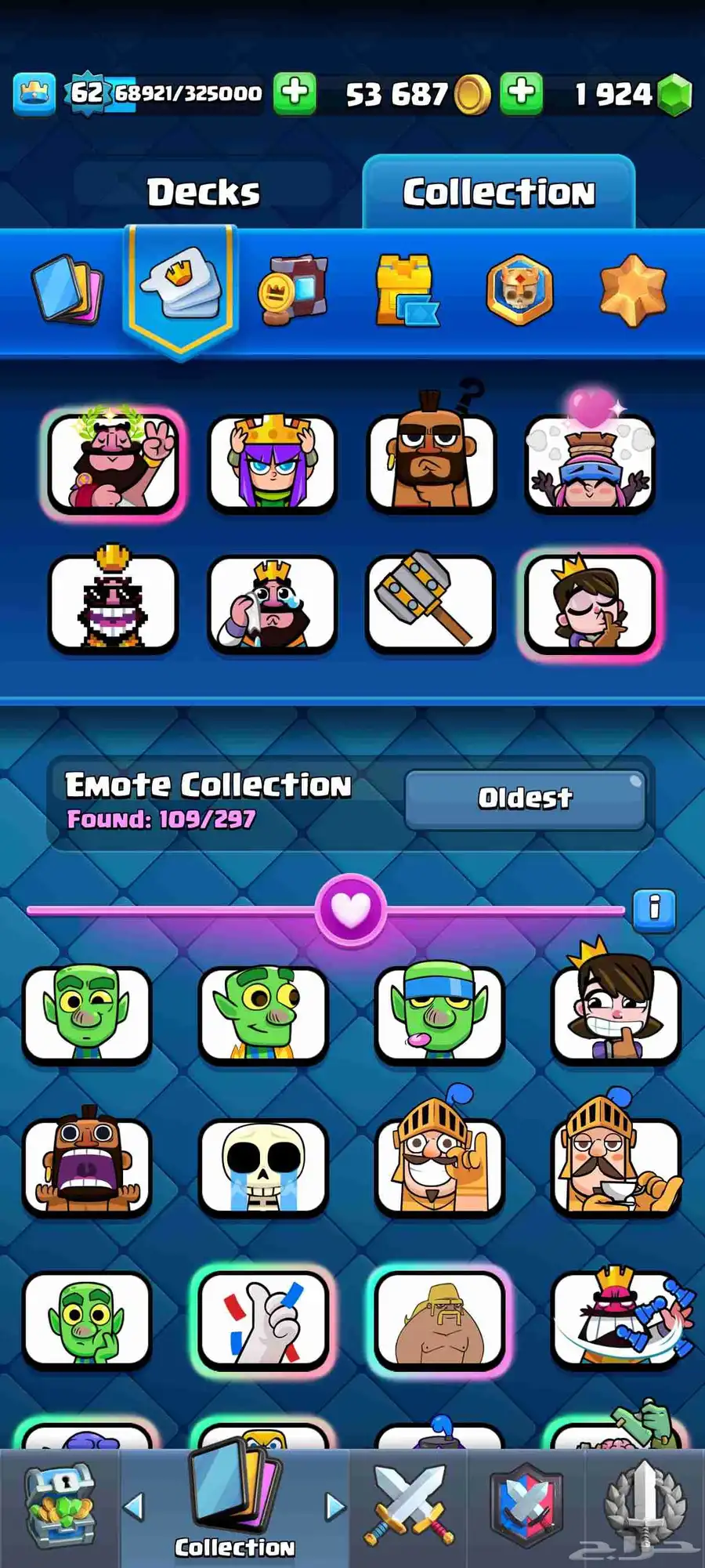Open the cards collection category icon

click(x=67, y=290)
